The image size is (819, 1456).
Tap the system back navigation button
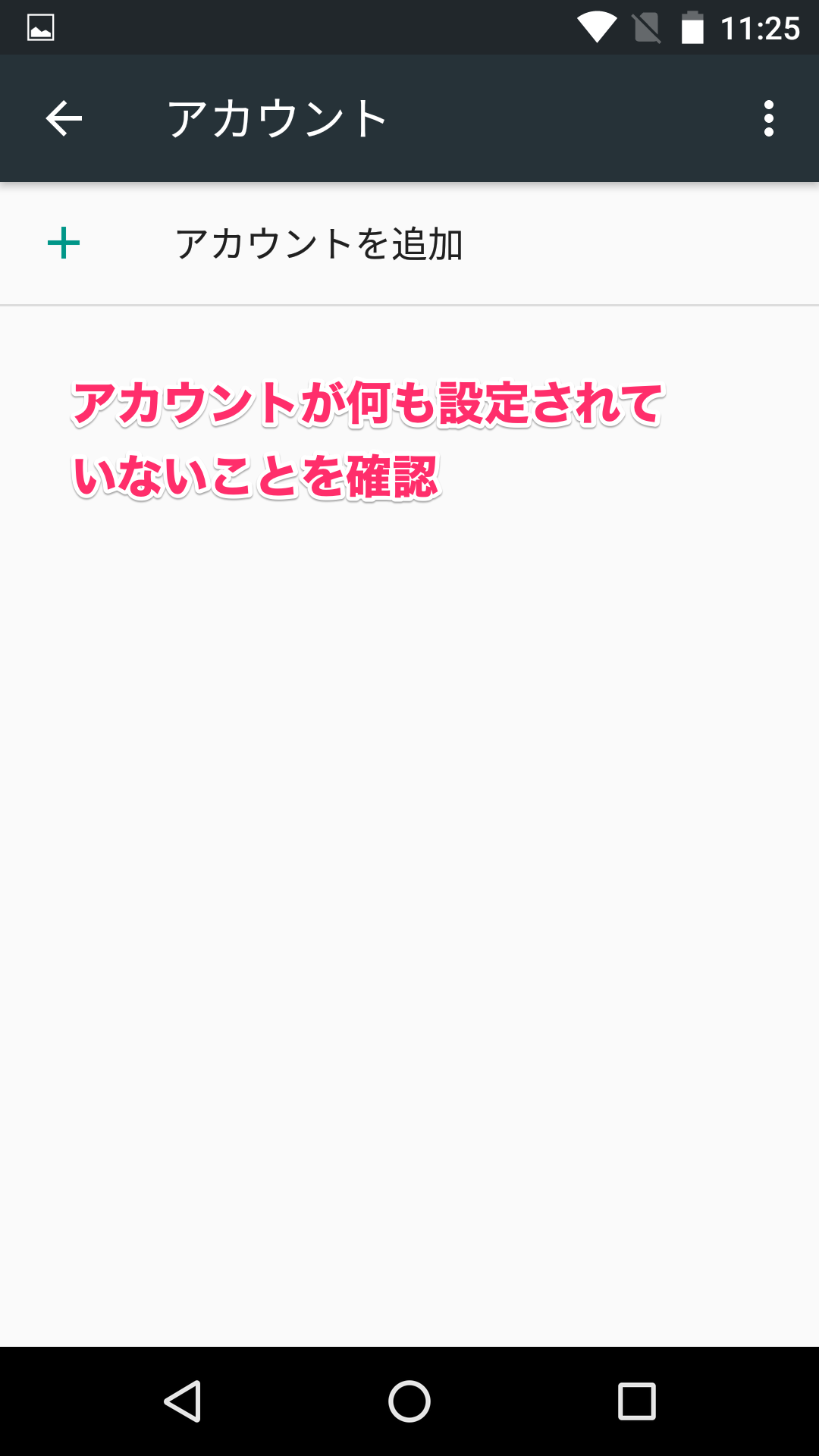(183, 1401)
